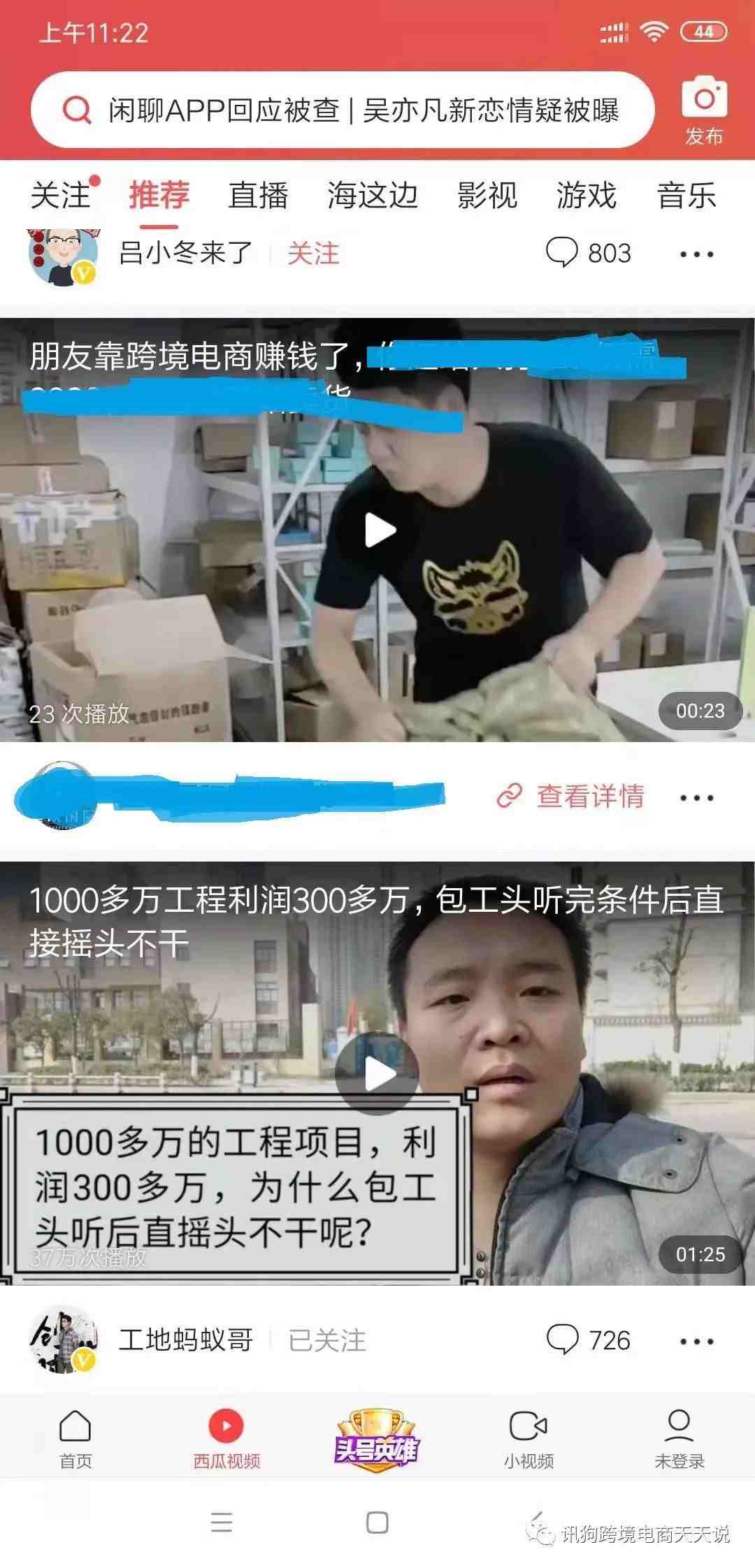Play the 跨境电商 video

380,530
